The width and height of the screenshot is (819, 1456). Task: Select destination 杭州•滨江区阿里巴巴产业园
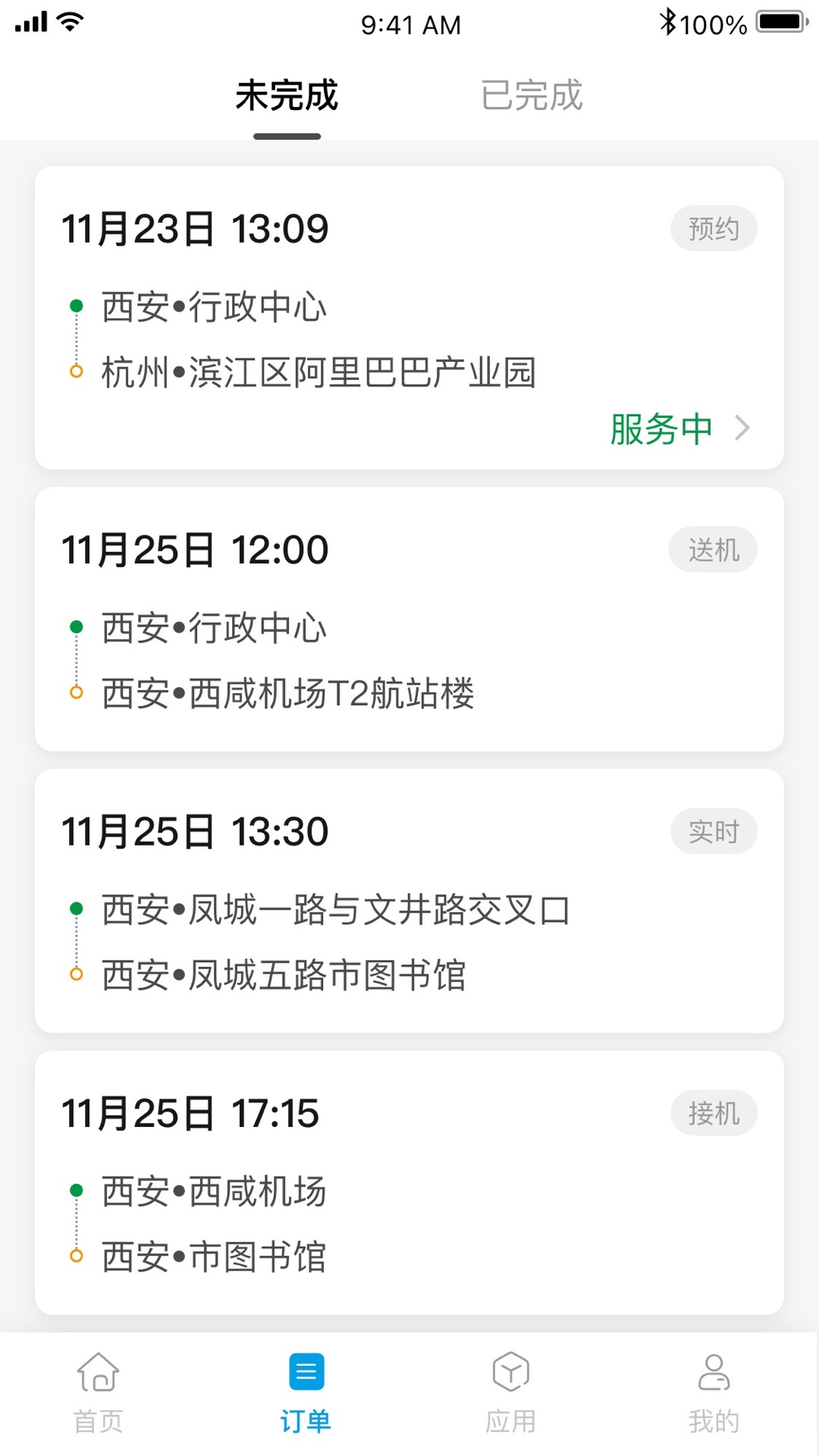click(x=318, y=372)
